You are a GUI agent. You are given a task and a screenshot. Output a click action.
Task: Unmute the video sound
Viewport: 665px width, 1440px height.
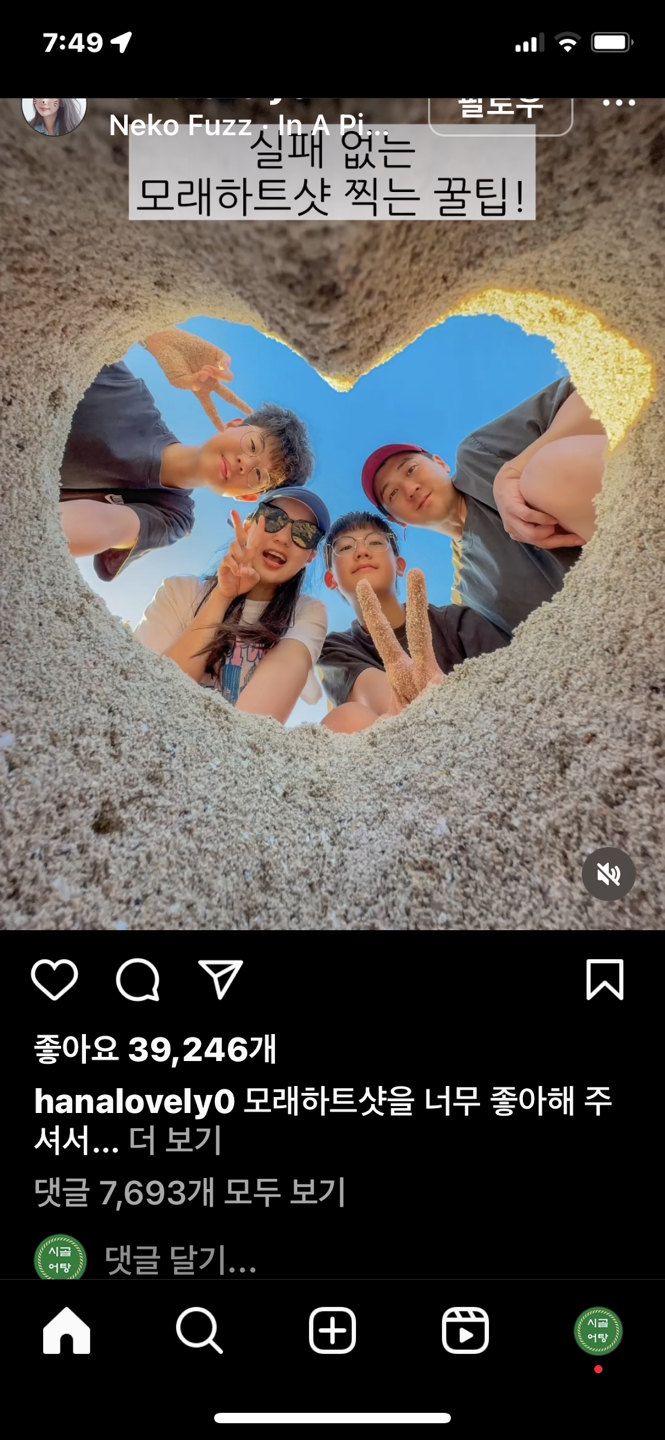608,875
